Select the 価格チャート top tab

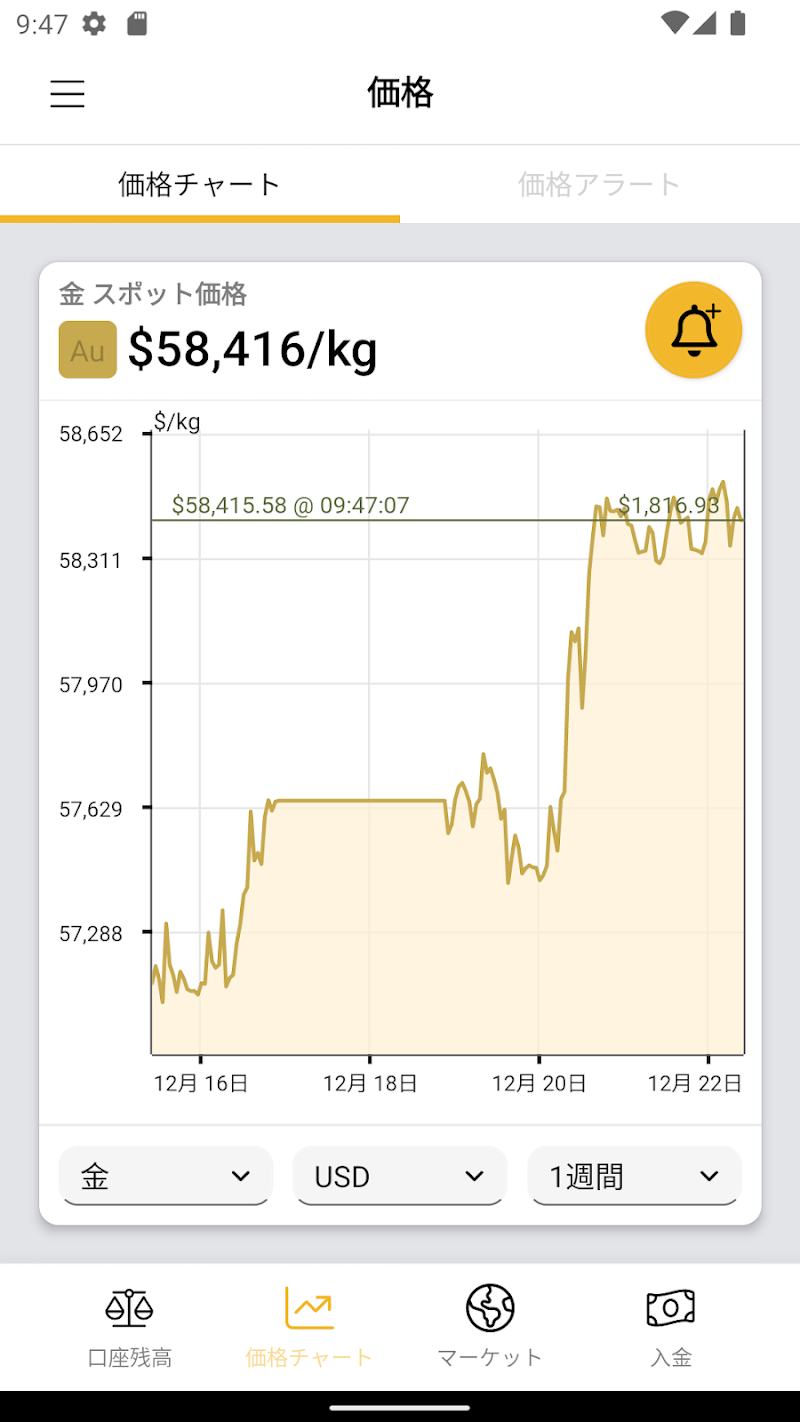(199, 184)
